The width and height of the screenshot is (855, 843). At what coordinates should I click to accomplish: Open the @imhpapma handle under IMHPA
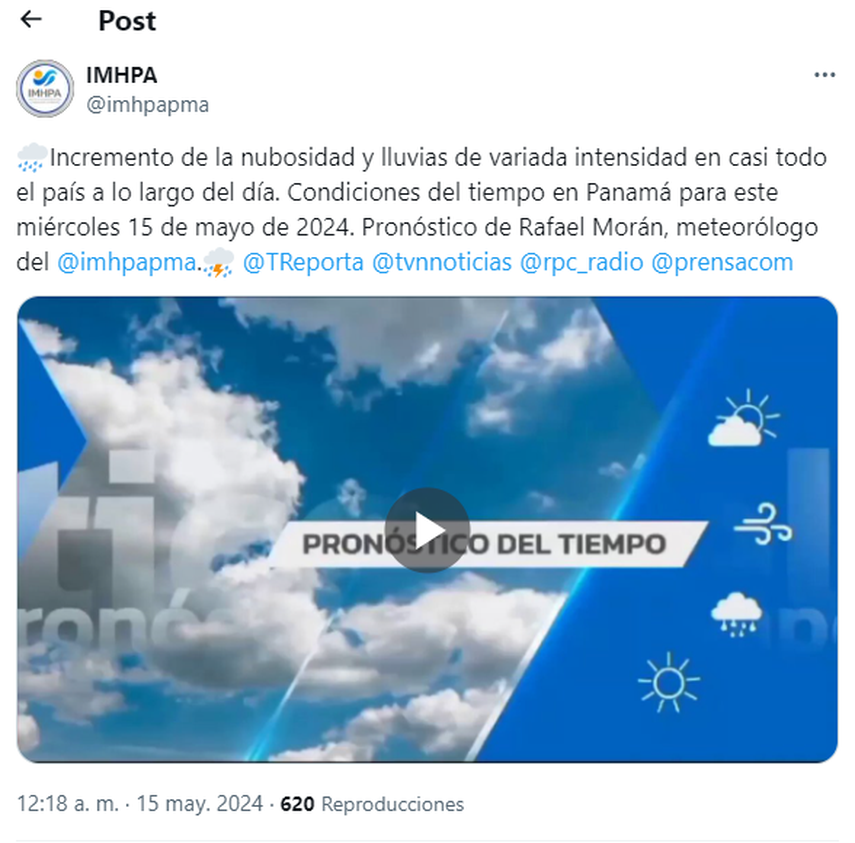click(148, 104)
